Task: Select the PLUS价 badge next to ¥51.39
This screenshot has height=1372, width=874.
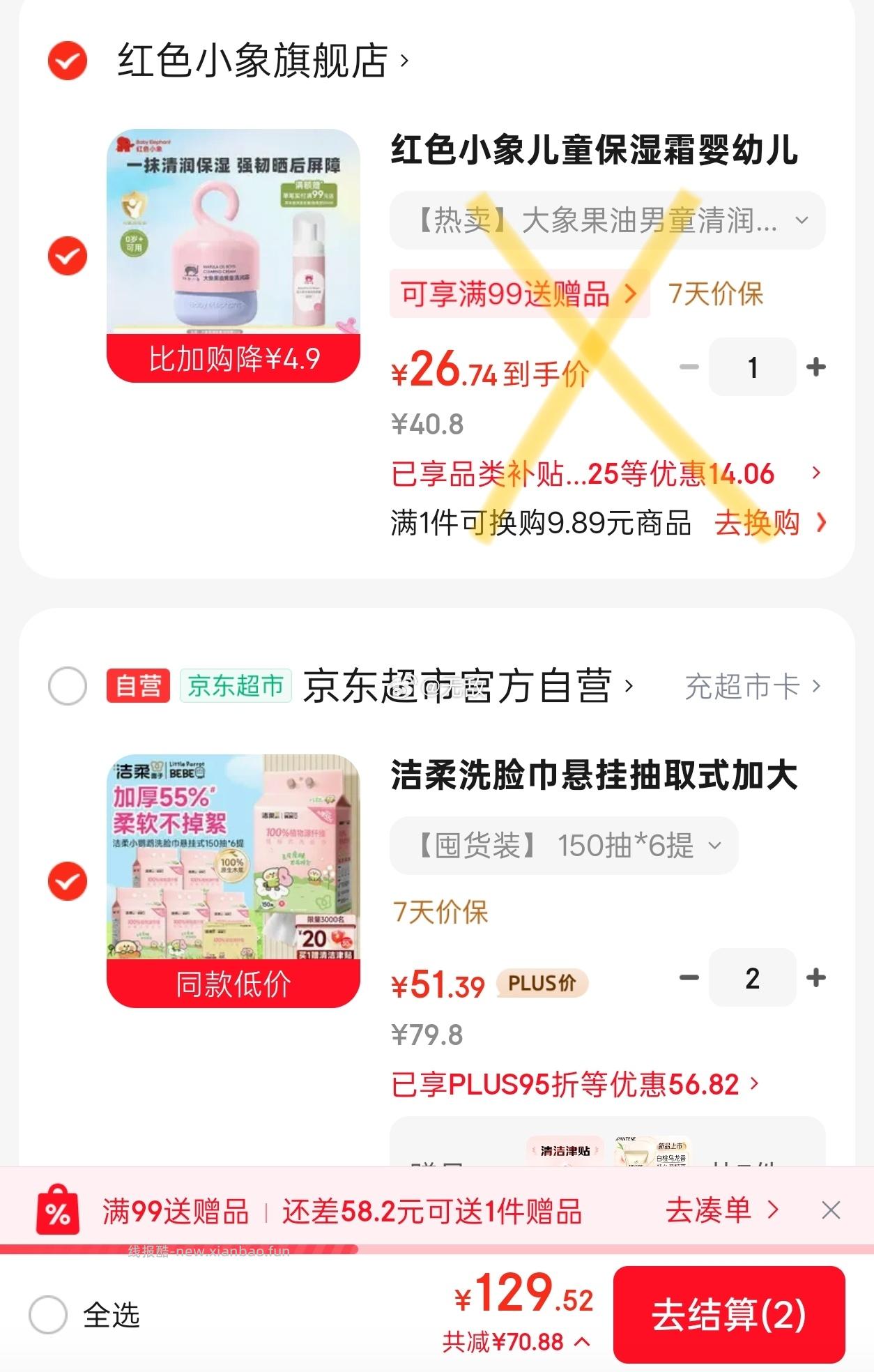Action: pos(540,982)
